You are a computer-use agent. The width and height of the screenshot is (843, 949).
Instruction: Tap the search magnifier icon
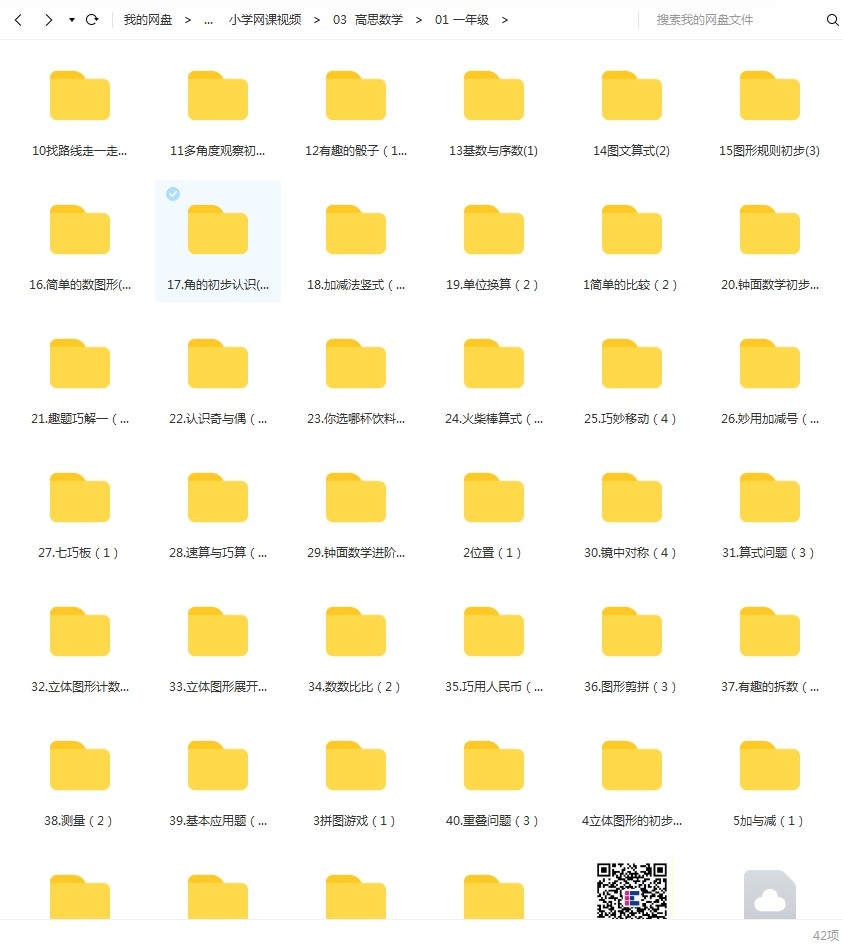click(x=832, y=20)
